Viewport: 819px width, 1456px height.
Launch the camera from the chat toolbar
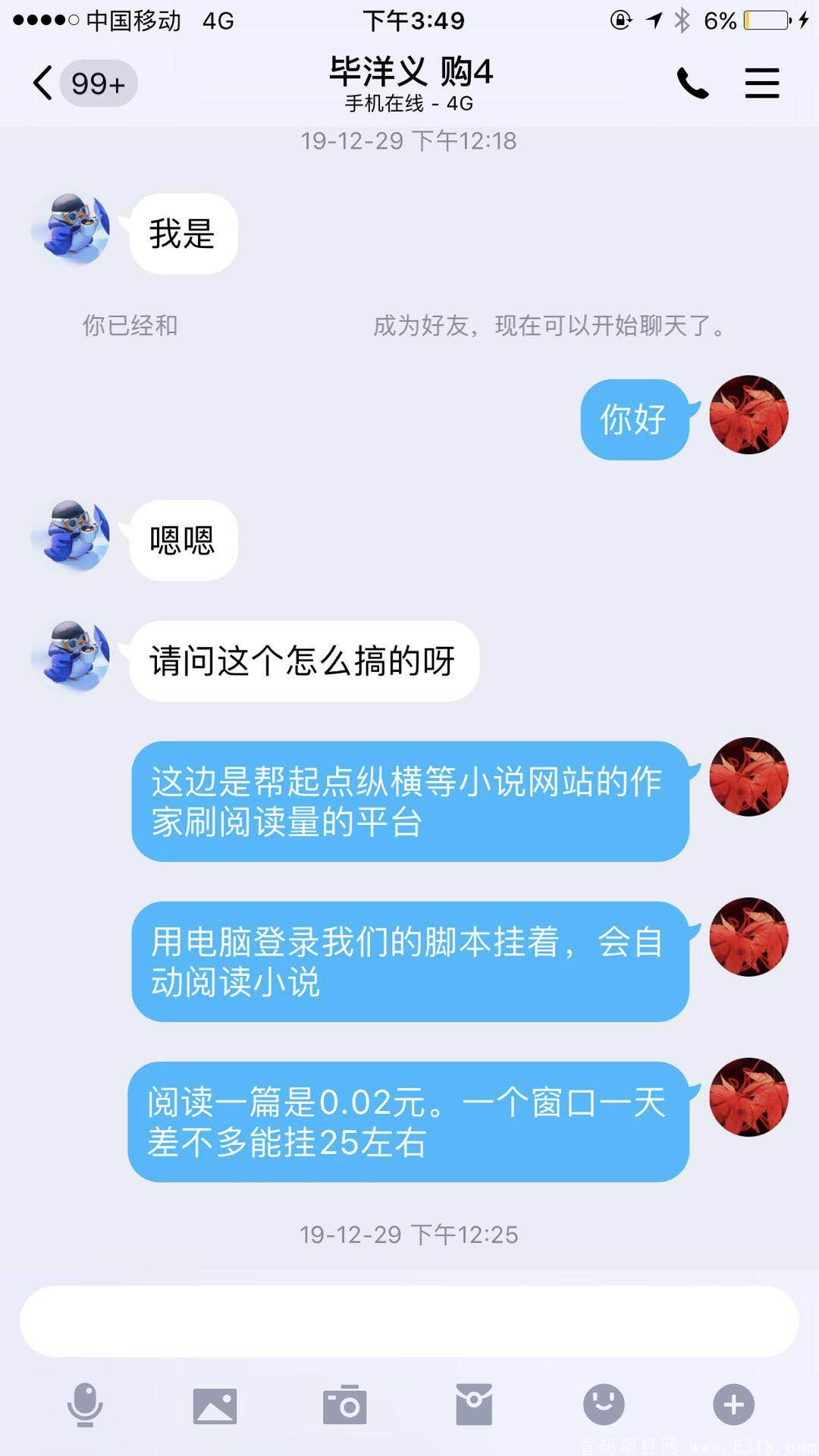346,1405
